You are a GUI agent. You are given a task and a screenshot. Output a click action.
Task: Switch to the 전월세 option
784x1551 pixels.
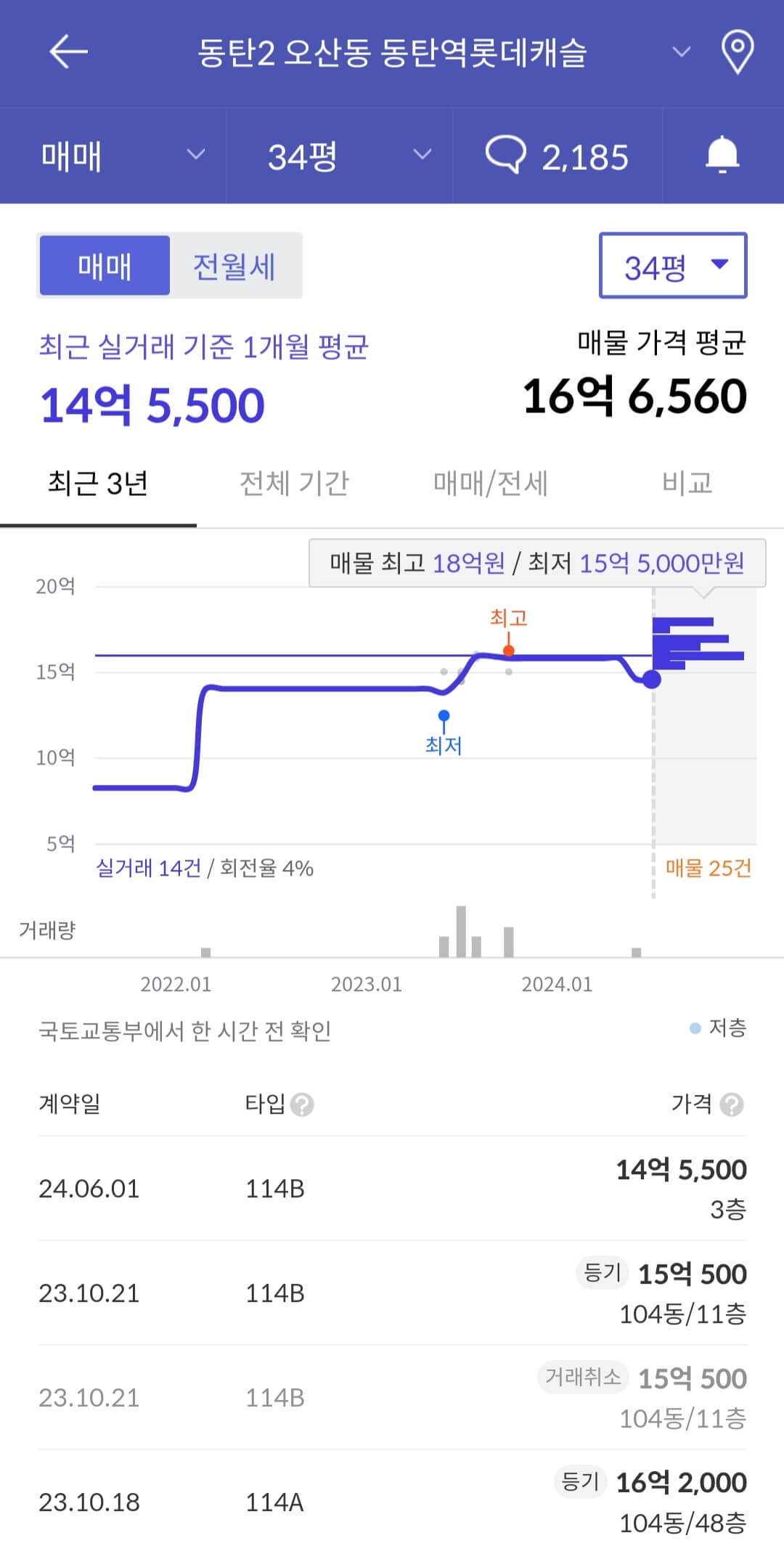click(x=234, y=266)
